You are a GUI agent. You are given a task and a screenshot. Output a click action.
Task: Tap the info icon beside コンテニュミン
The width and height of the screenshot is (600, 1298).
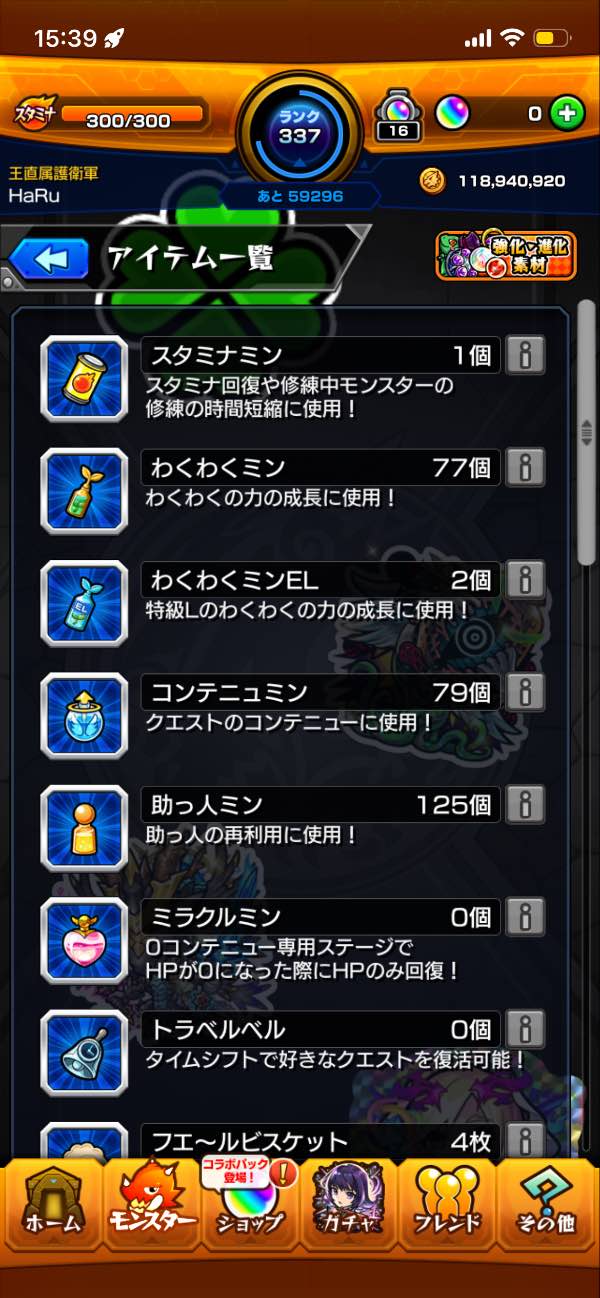point(525,691)
